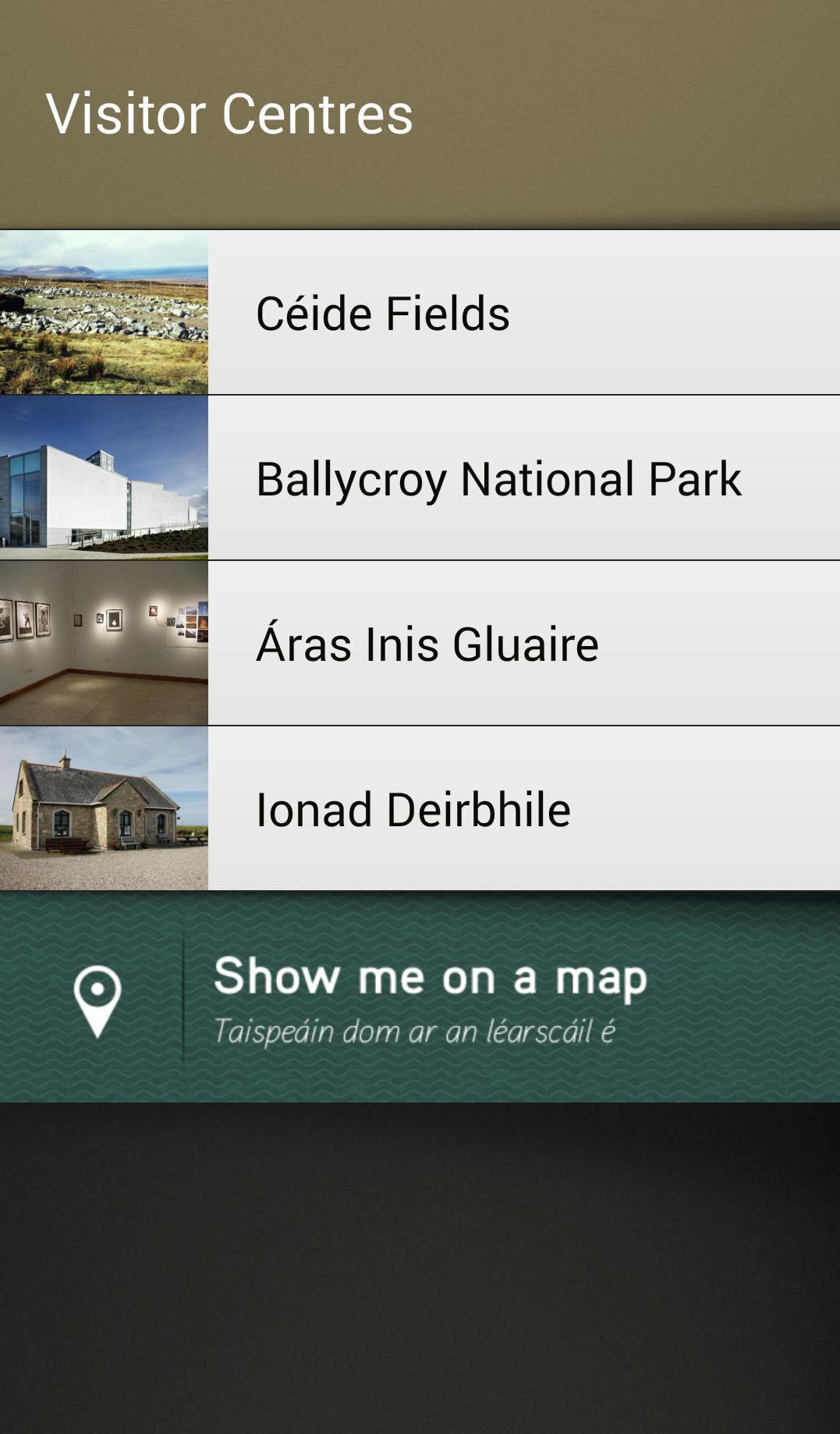Open the Céide Fields thumbnail image
840x1434 pixels.
(105, 311)
